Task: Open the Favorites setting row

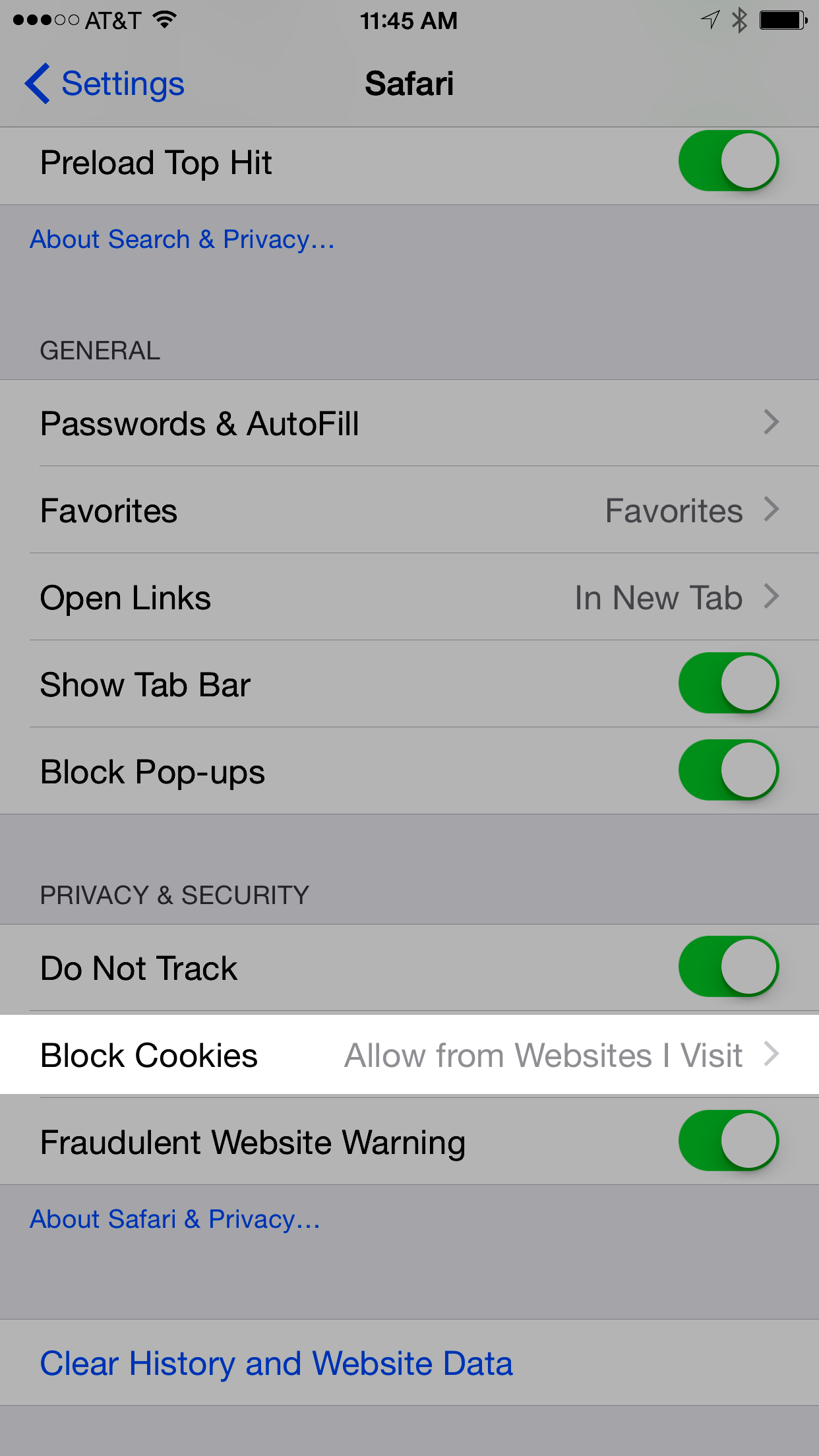Action: 409,510
